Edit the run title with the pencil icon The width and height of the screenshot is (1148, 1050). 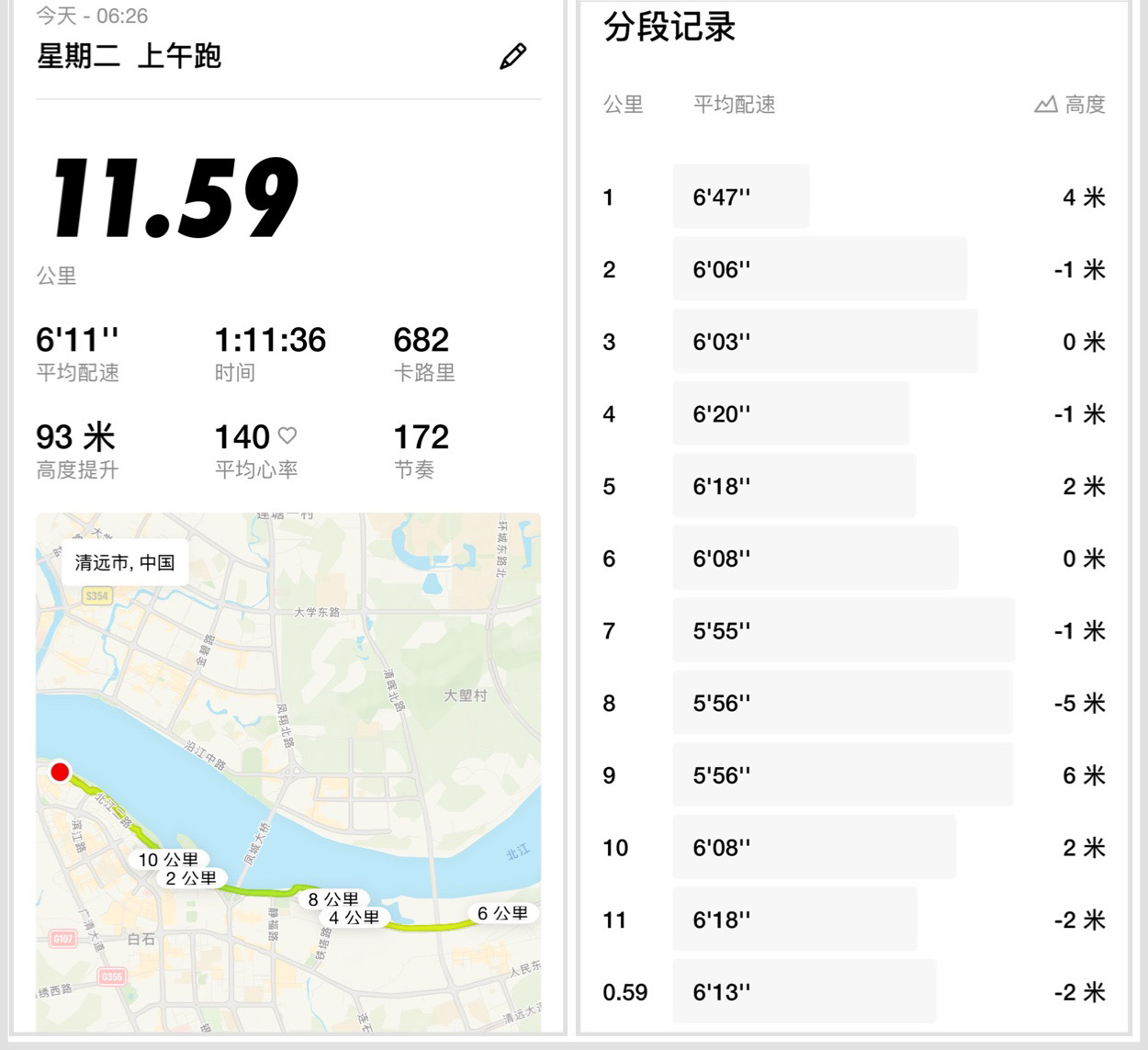(512, 56)
